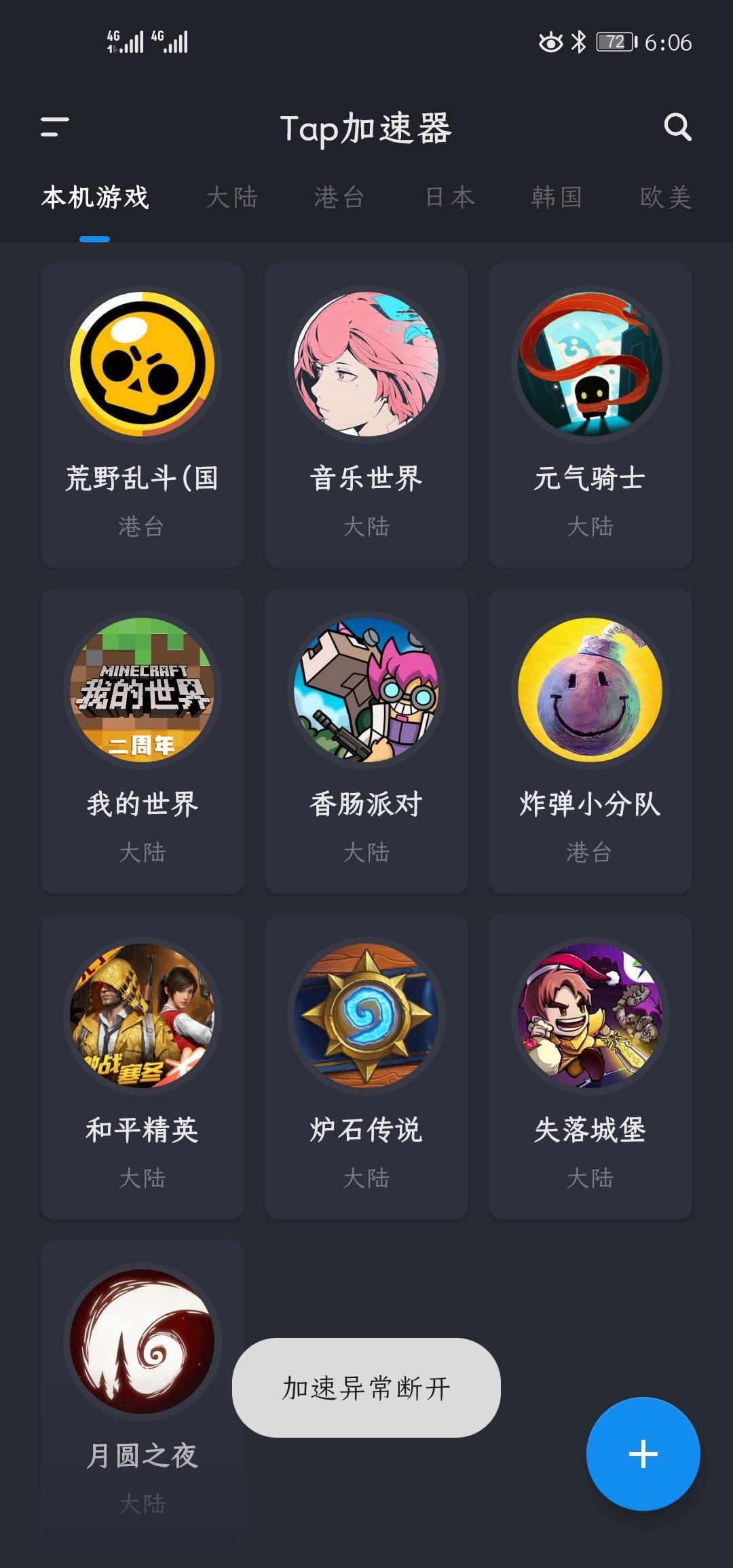Open the drawer menu button
Screen dimensions: 733x1568
[55, 127]
